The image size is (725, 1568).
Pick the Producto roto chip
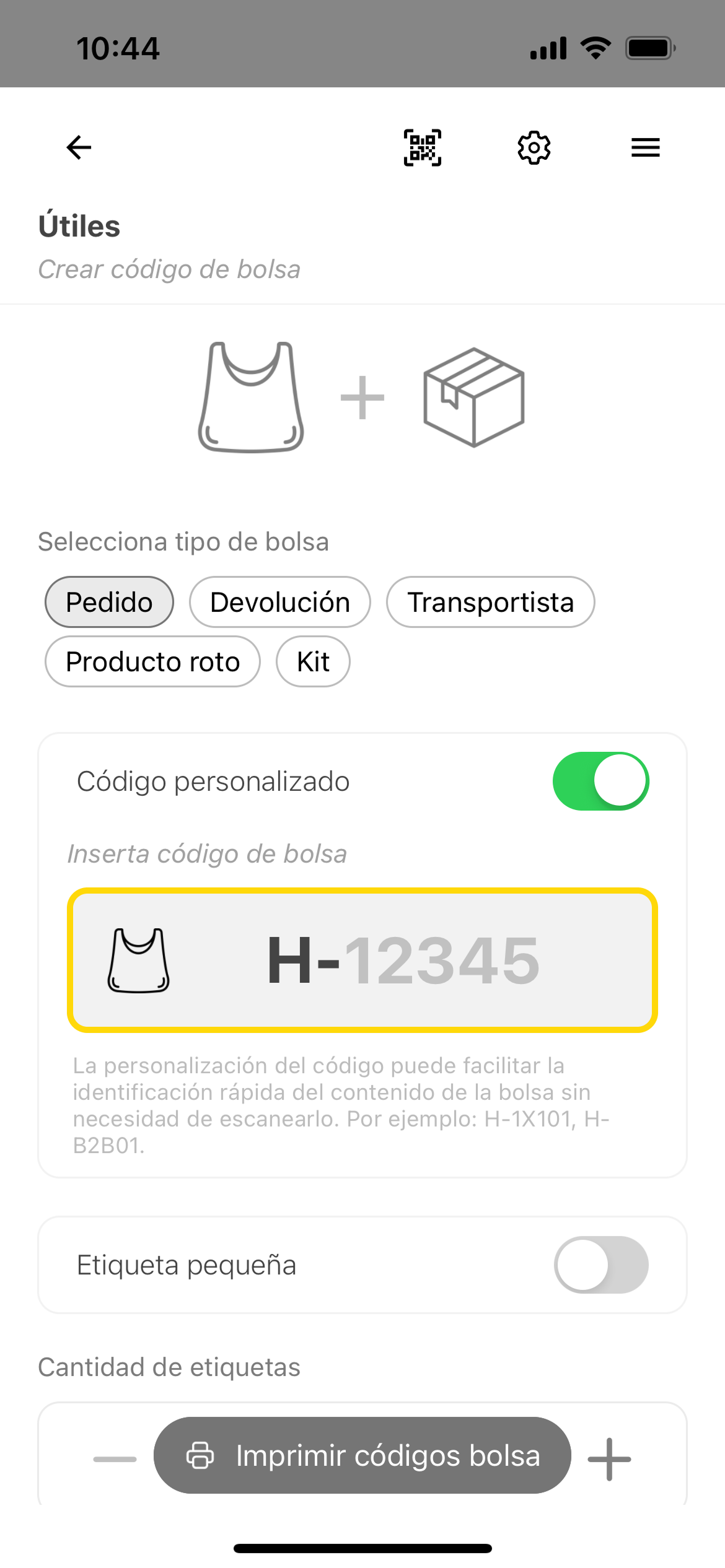pos(152,661)
